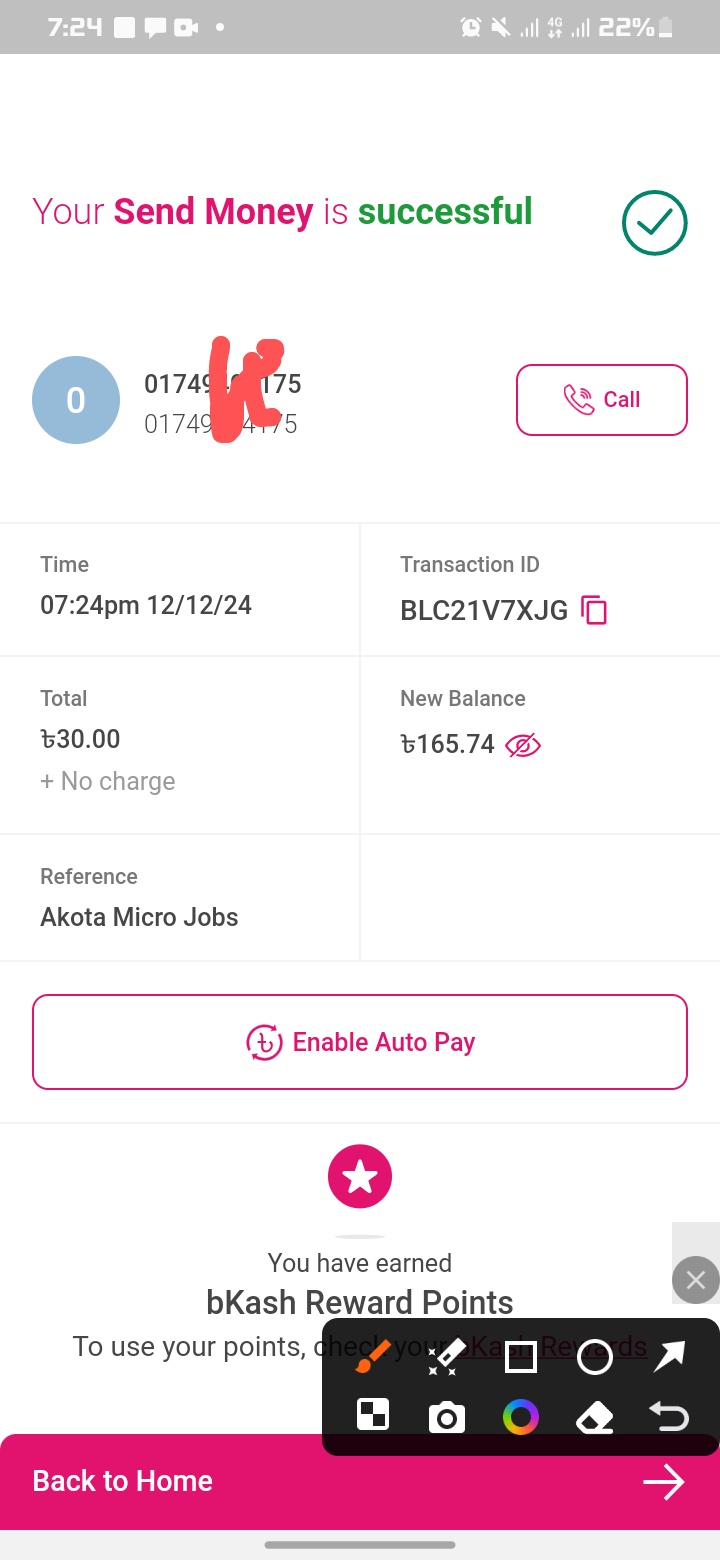Screen dimensions: 720x1560
Task: Select the highlighter marker tool
Action: pyautogui.click(x=446, y=1357)
